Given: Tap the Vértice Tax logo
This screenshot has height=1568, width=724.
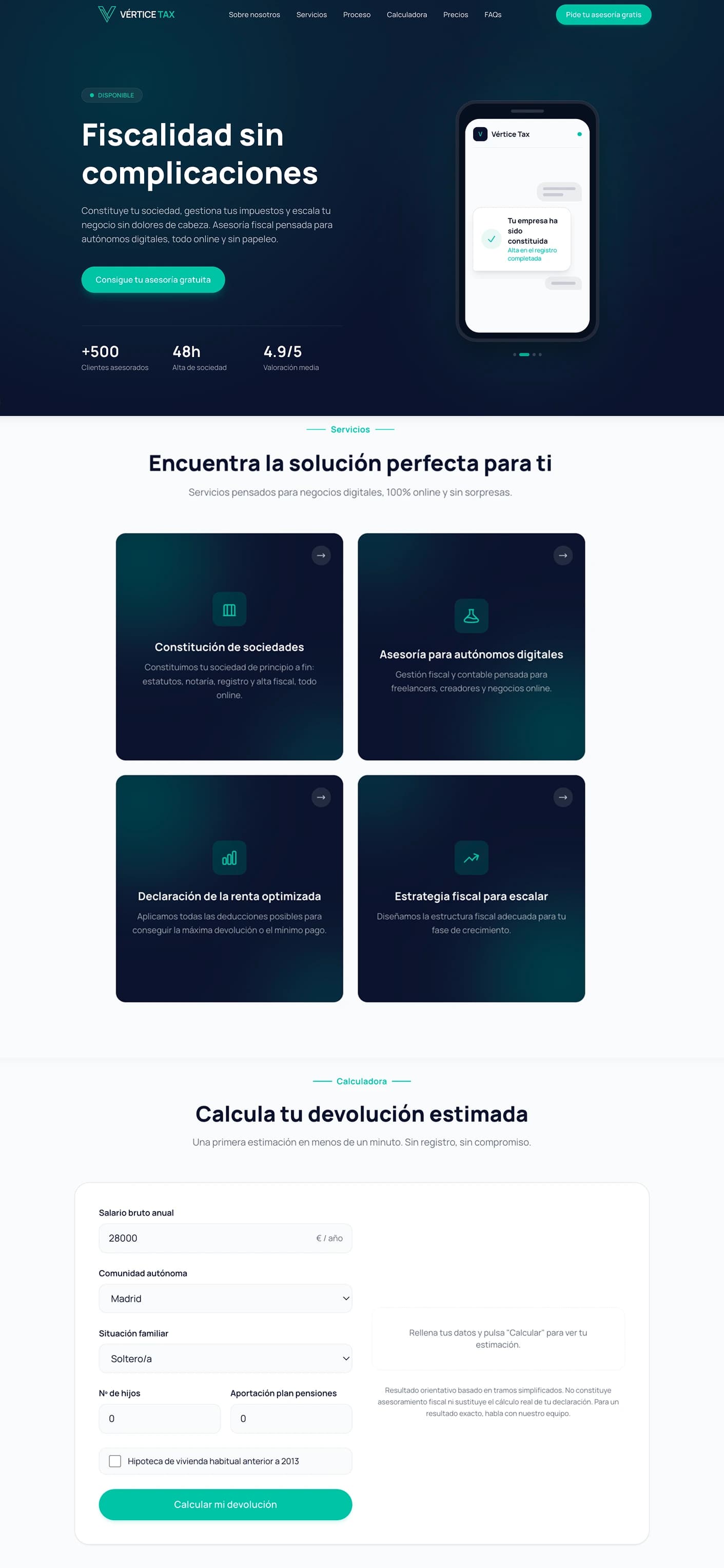Looking at the screenshot, I should (136, 14).
